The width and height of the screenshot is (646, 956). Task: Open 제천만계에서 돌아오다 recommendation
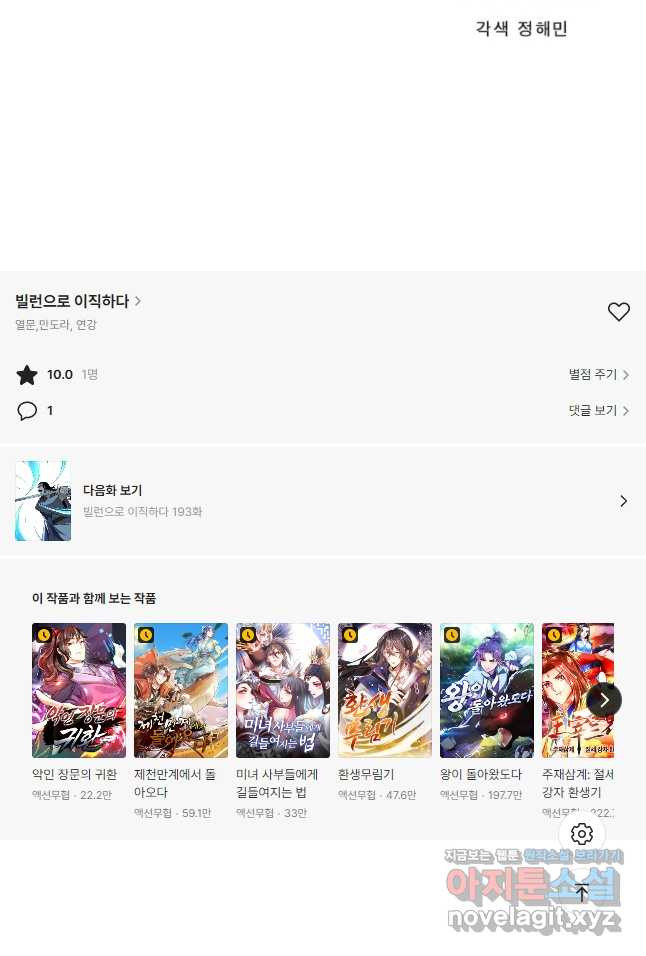(x=181, y=691)
